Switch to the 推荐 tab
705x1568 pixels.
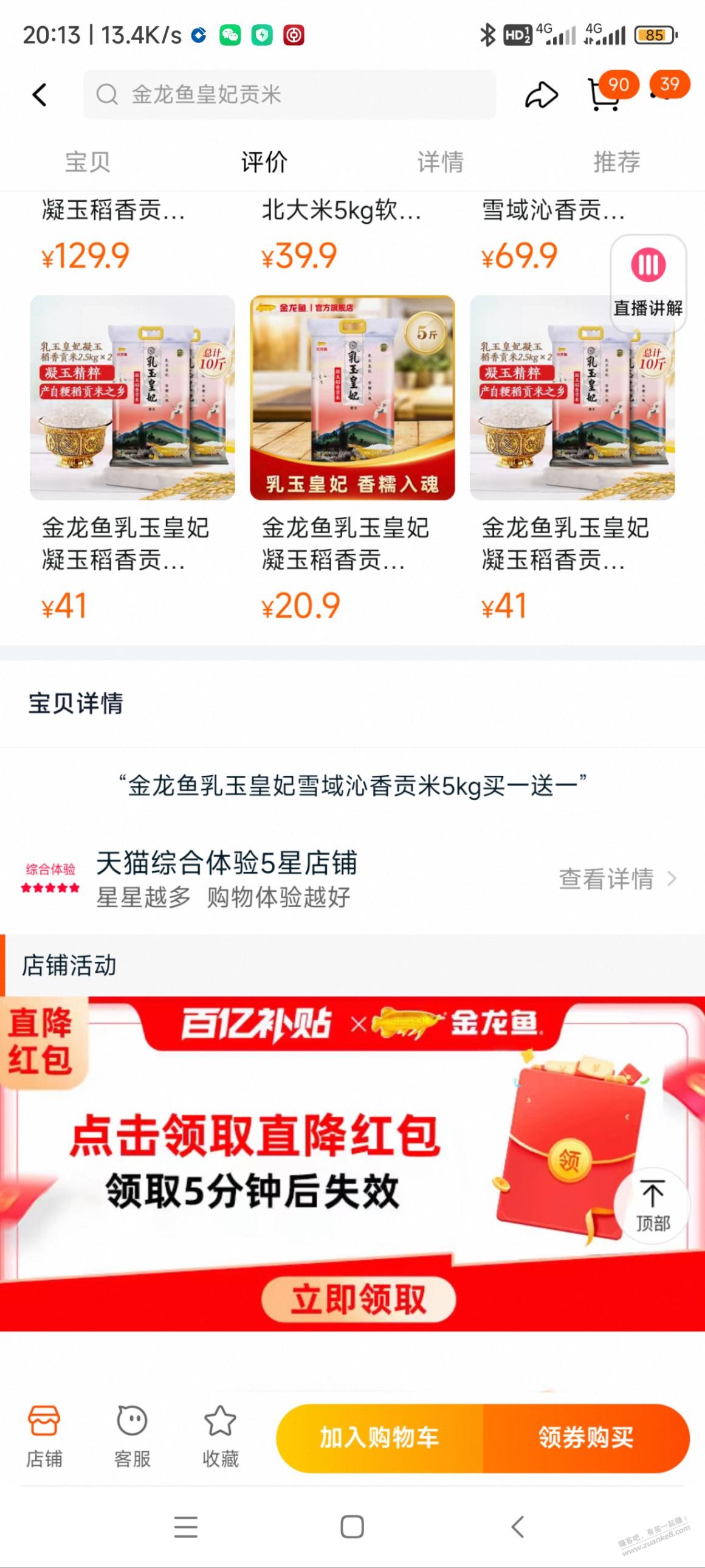click(617, 162)
